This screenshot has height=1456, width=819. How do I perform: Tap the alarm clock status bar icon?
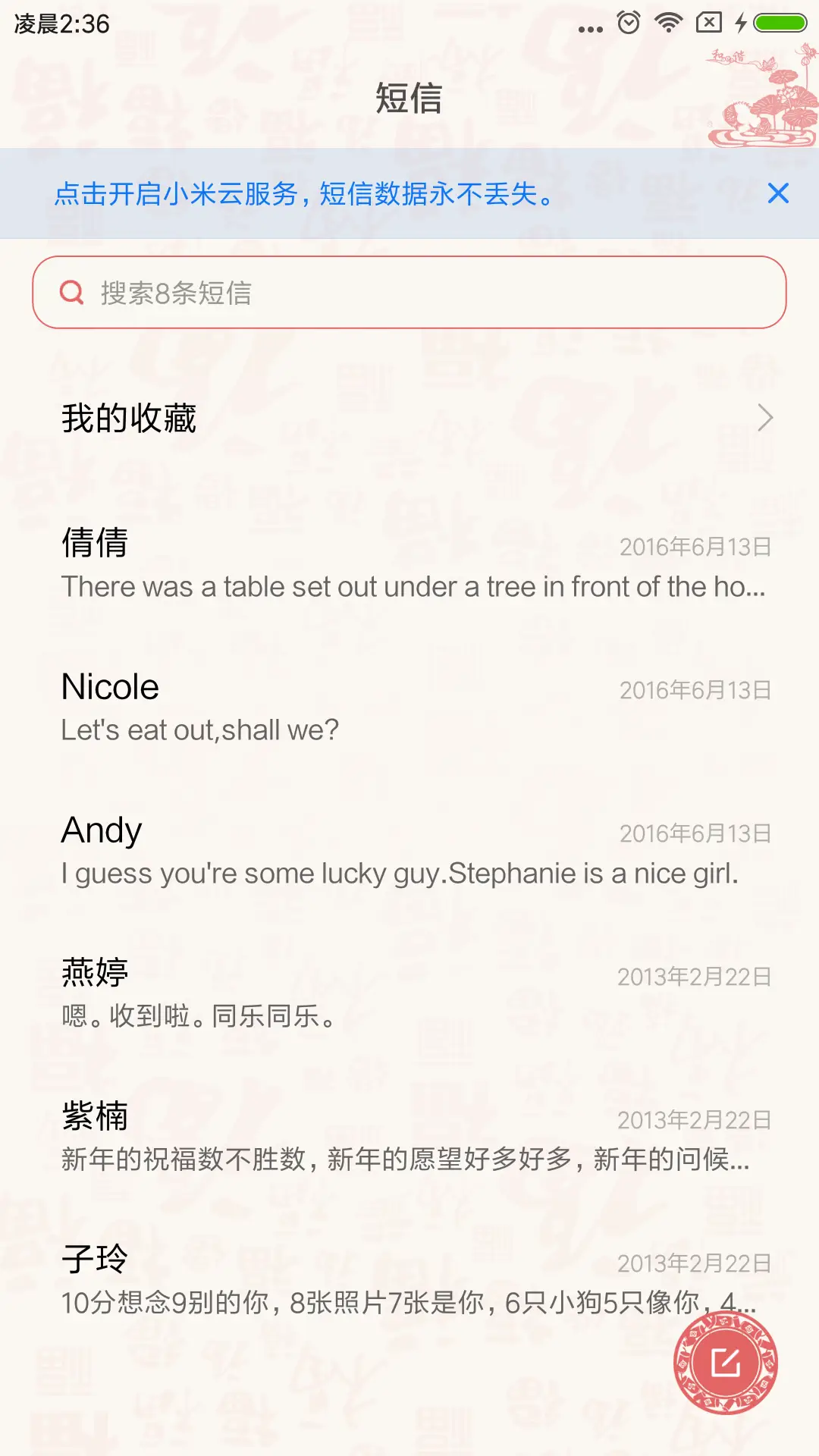[628, 23]
